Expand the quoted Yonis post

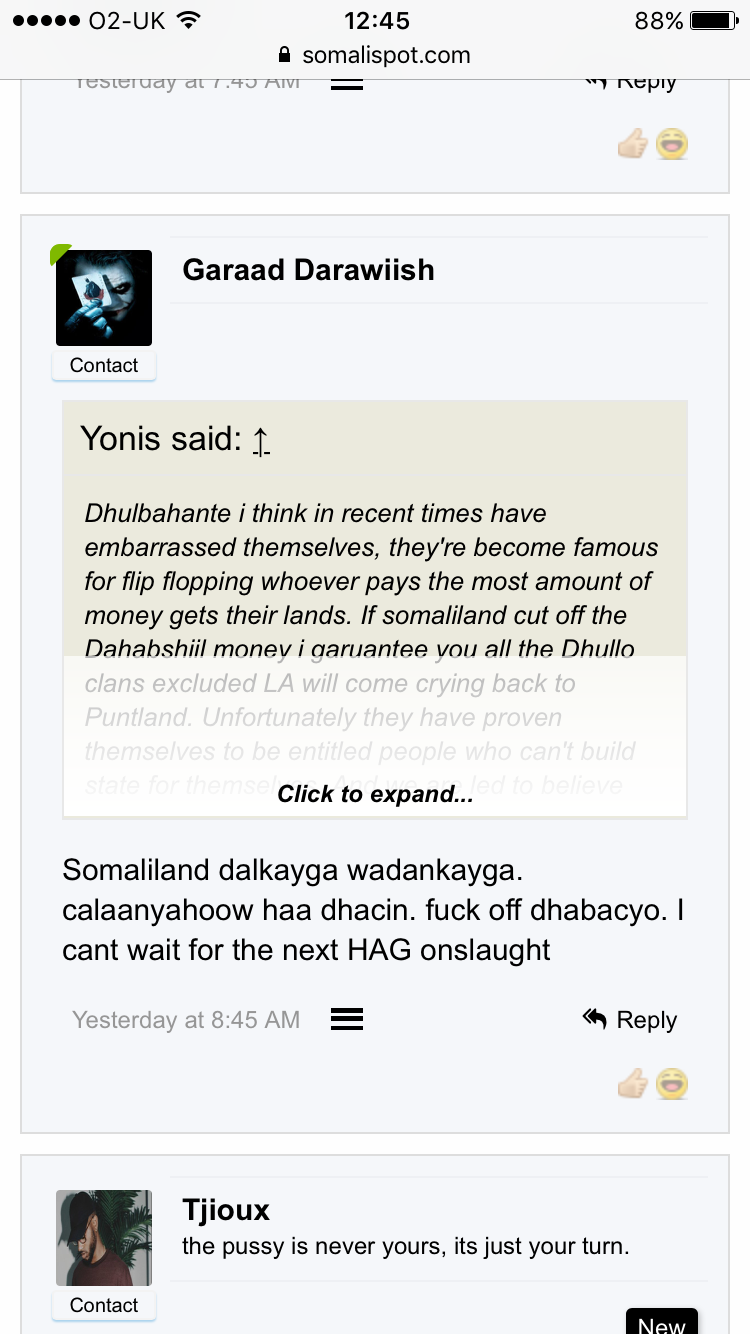375,794
